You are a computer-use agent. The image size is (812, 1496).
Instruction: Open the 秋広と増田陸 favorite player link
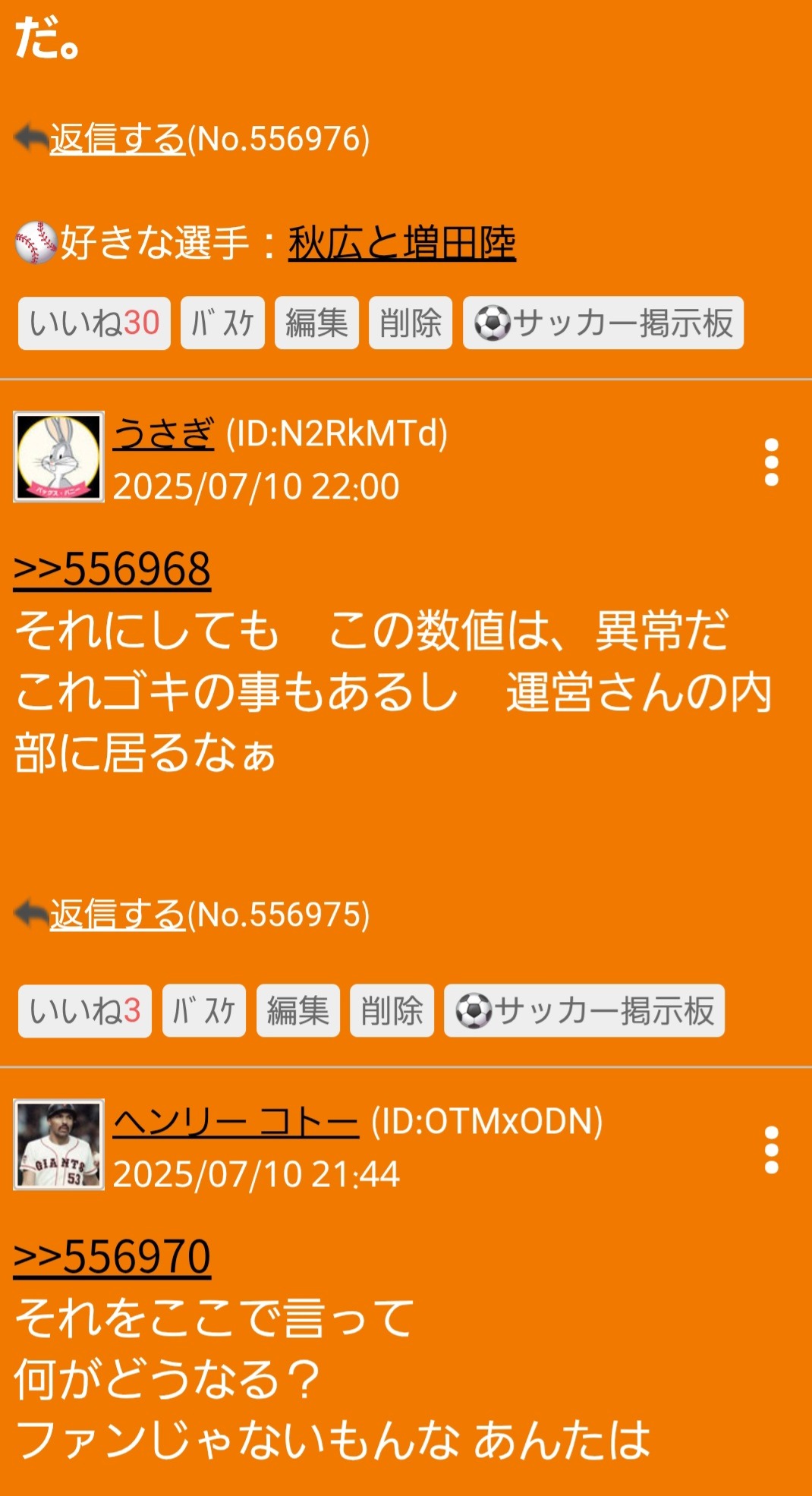[x=401, y=244]
